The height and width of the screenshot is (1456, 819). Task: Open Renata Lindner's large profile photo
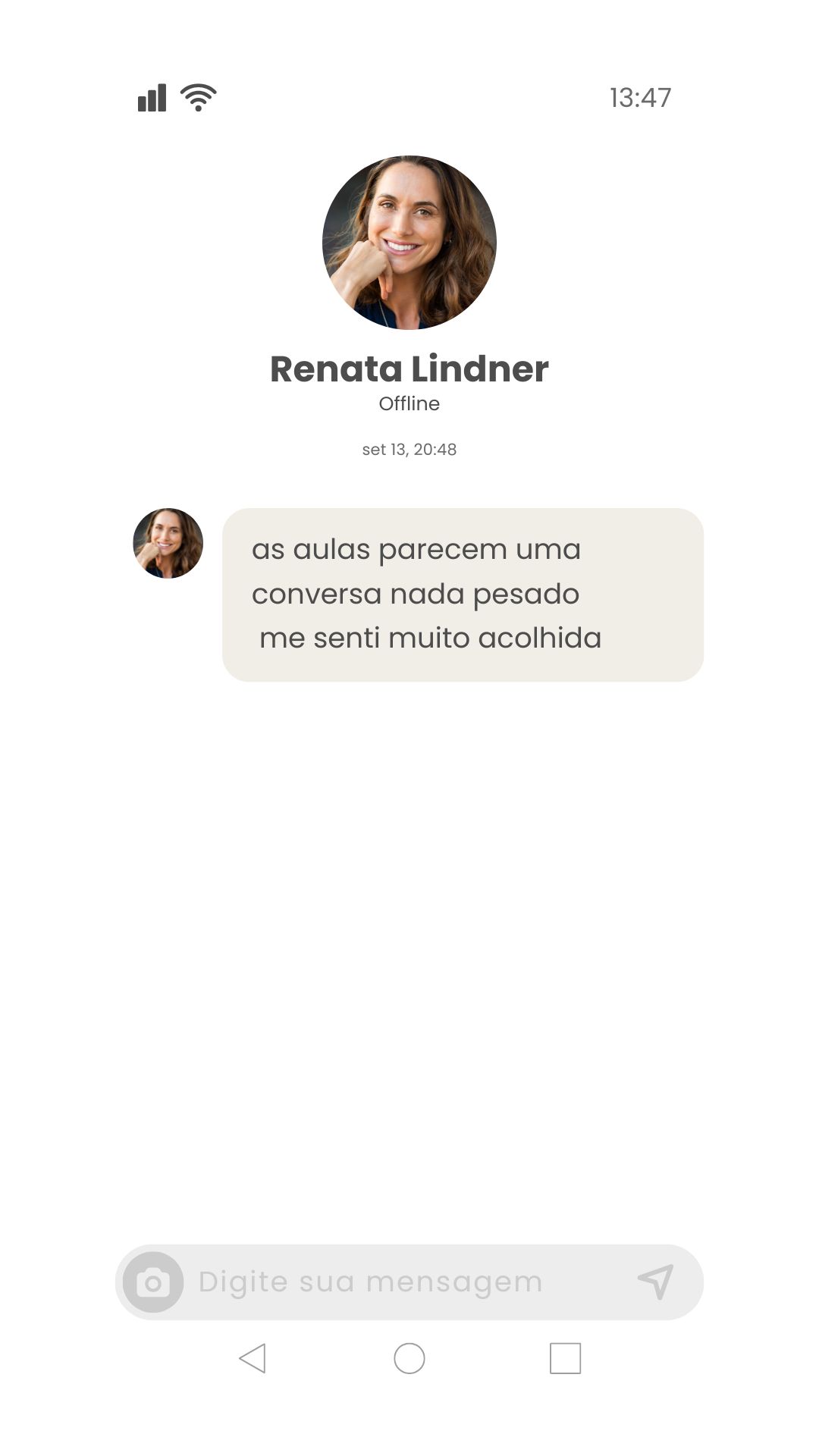tap(409, 243)
